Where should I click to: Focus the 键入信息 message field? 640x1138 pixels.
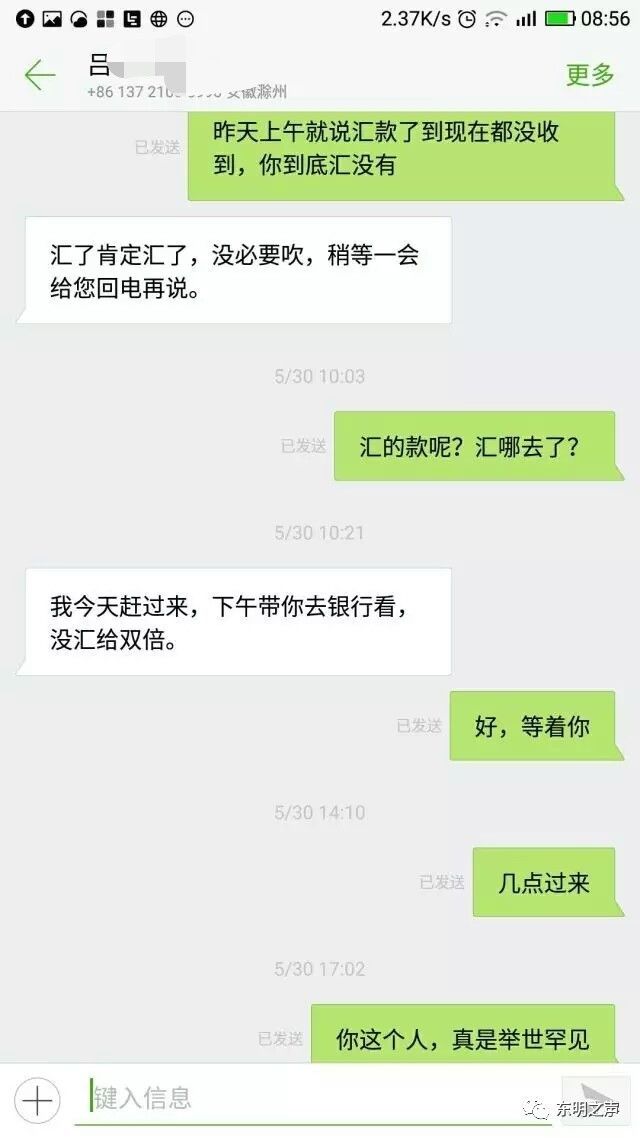pos(310,1099)
